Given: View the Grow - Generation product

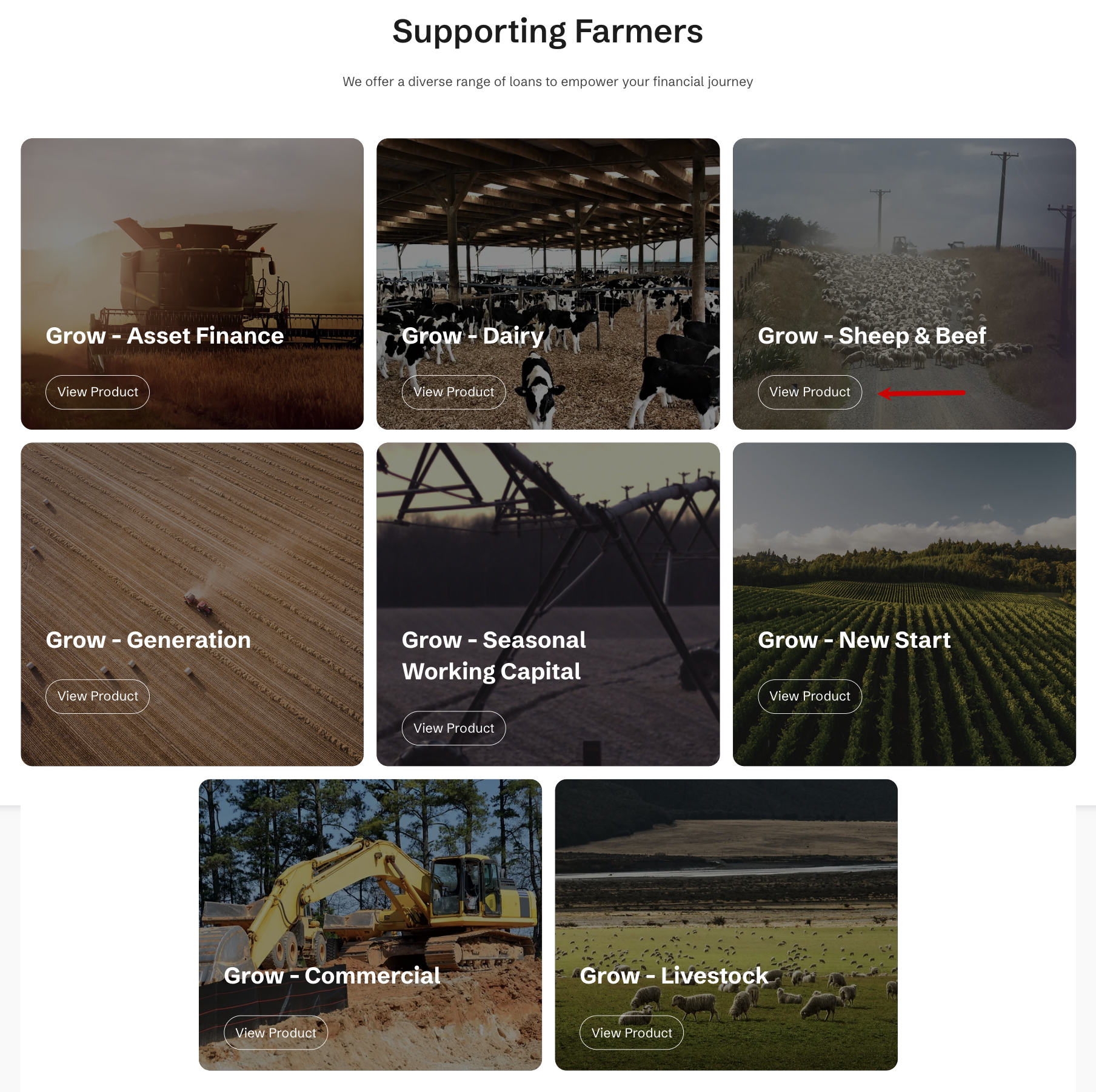Looking at the screenshot, I should [x=98, y=696].
